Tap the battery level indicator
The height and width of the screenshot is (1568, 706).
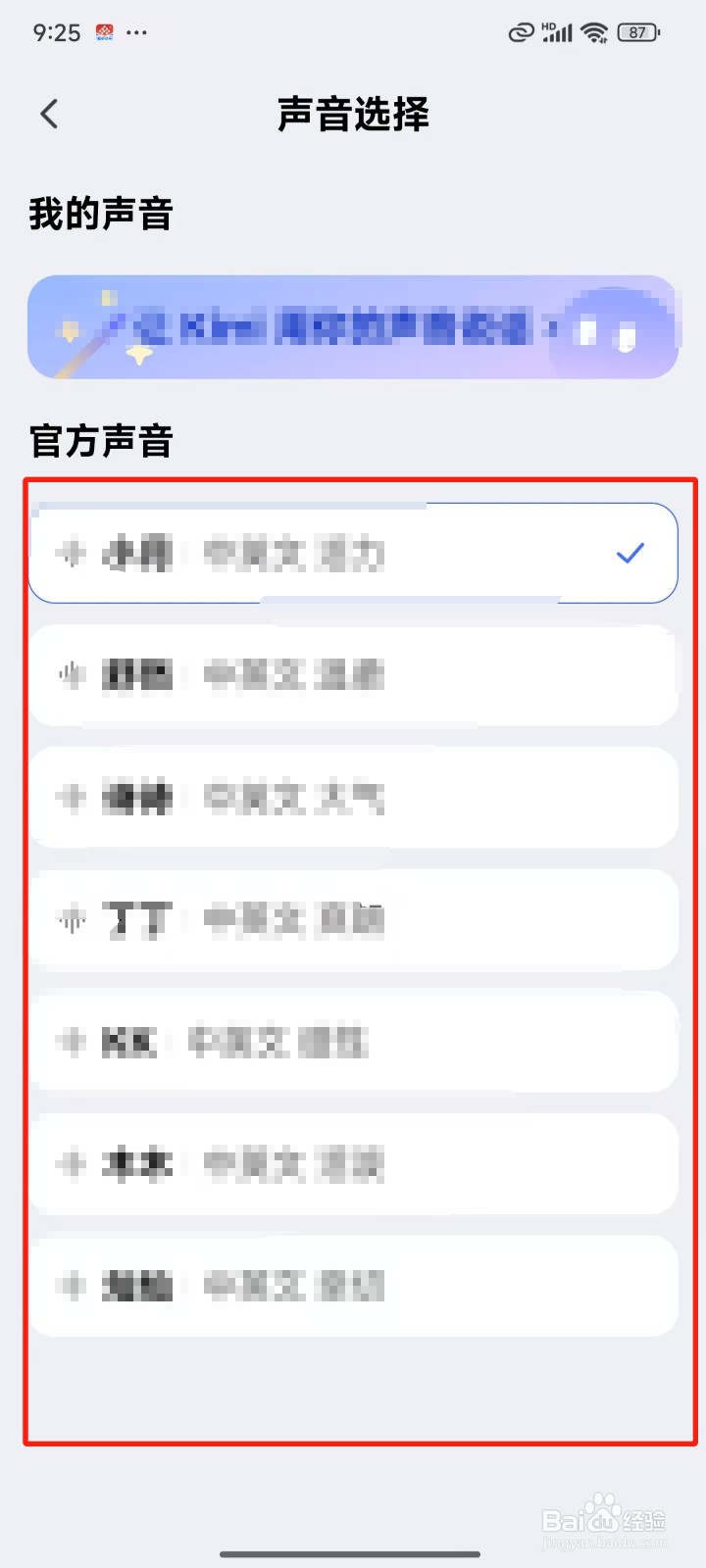pos(635,31)
